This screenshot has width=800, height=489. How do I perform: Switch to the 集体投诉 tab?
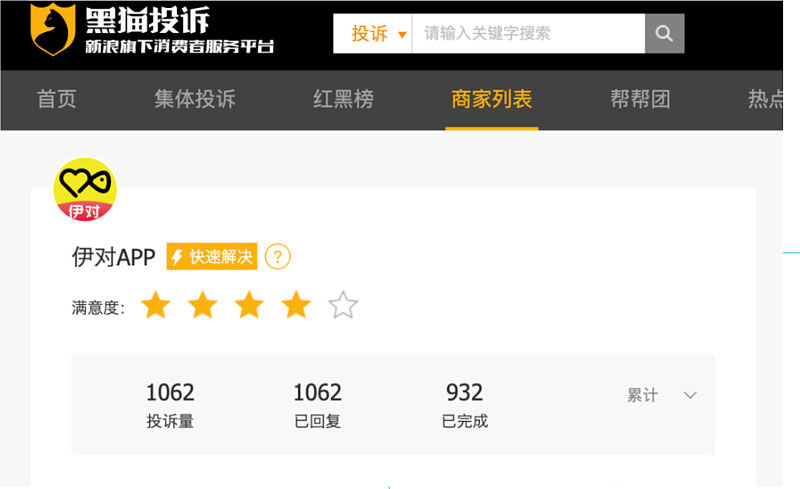pos(195,100)
